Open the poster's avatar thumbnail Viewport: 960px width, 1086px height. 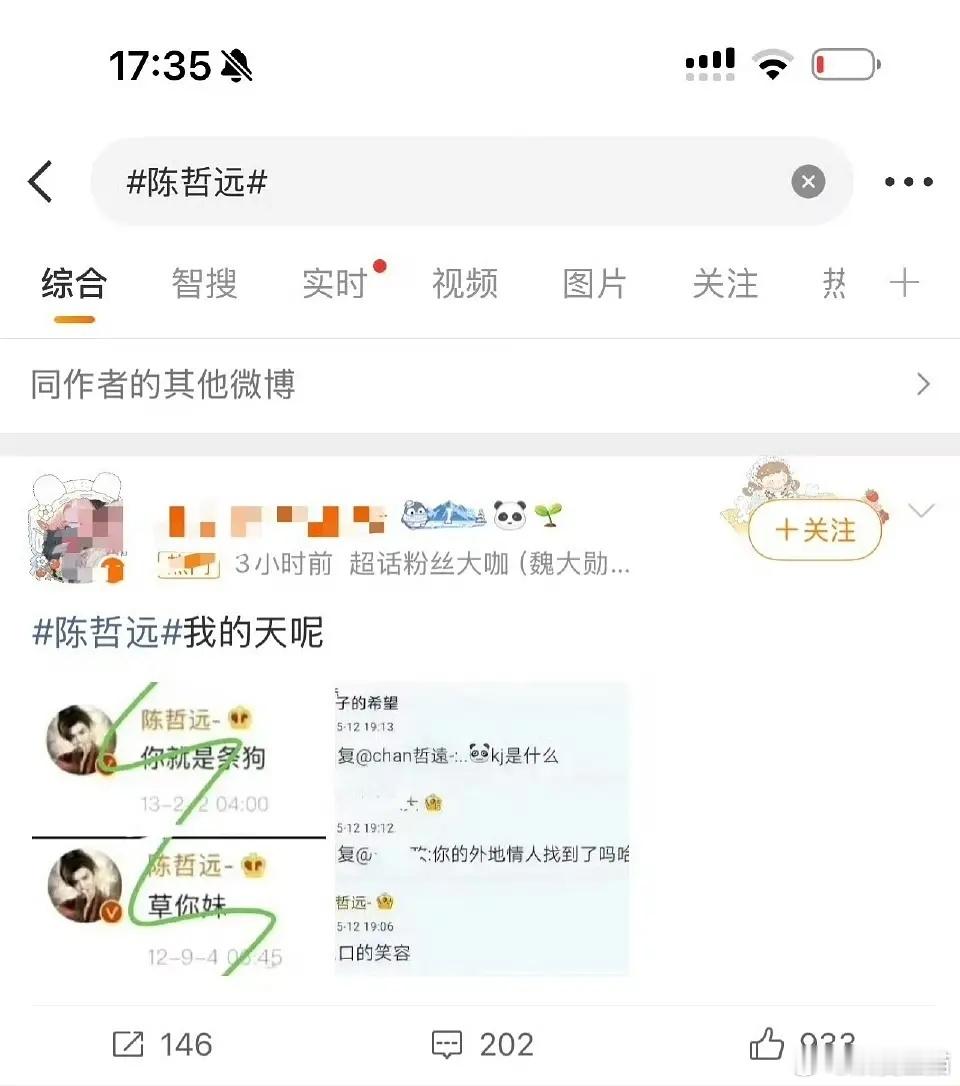(78, 528)
